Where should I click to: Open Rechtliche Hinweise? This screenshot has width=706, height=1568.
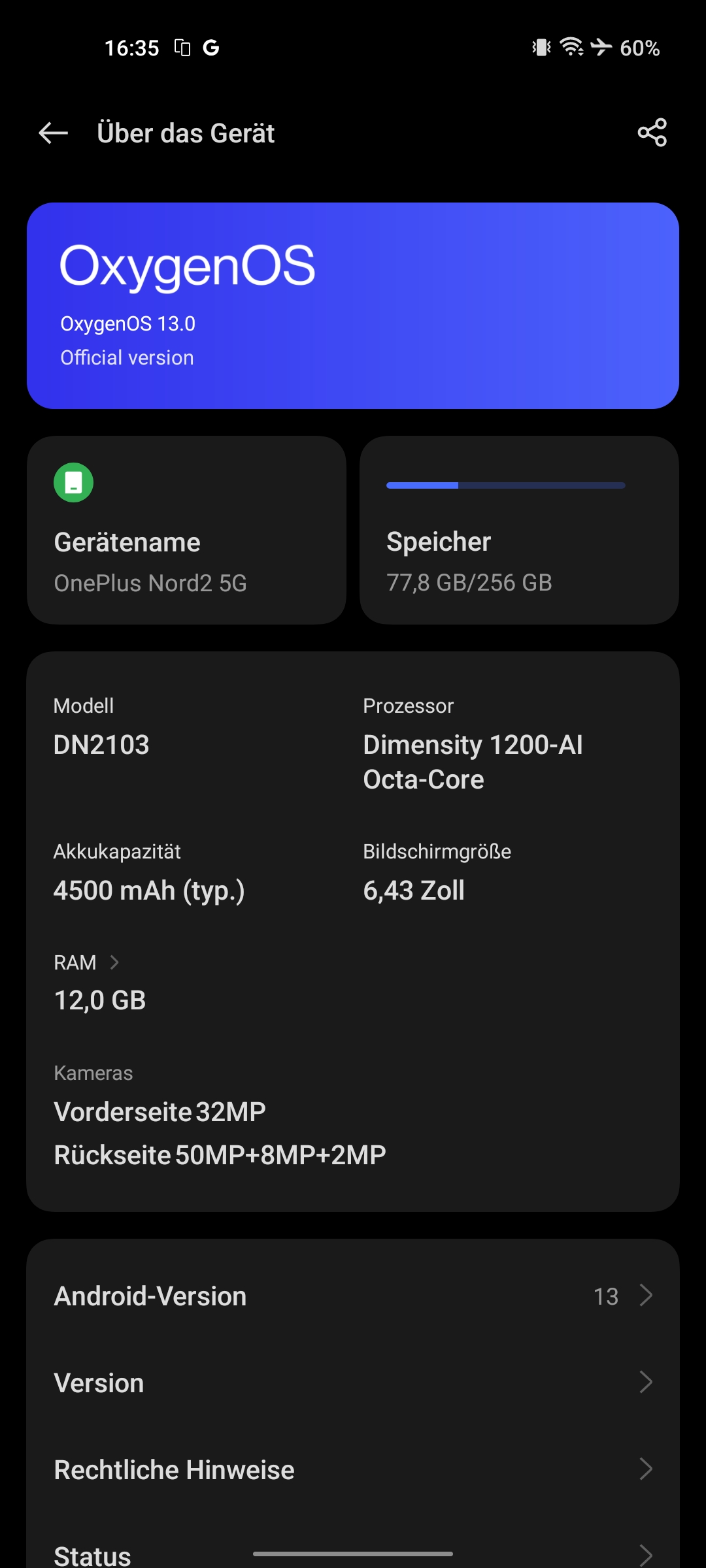pyautogui.click(x=353, y=1470)
